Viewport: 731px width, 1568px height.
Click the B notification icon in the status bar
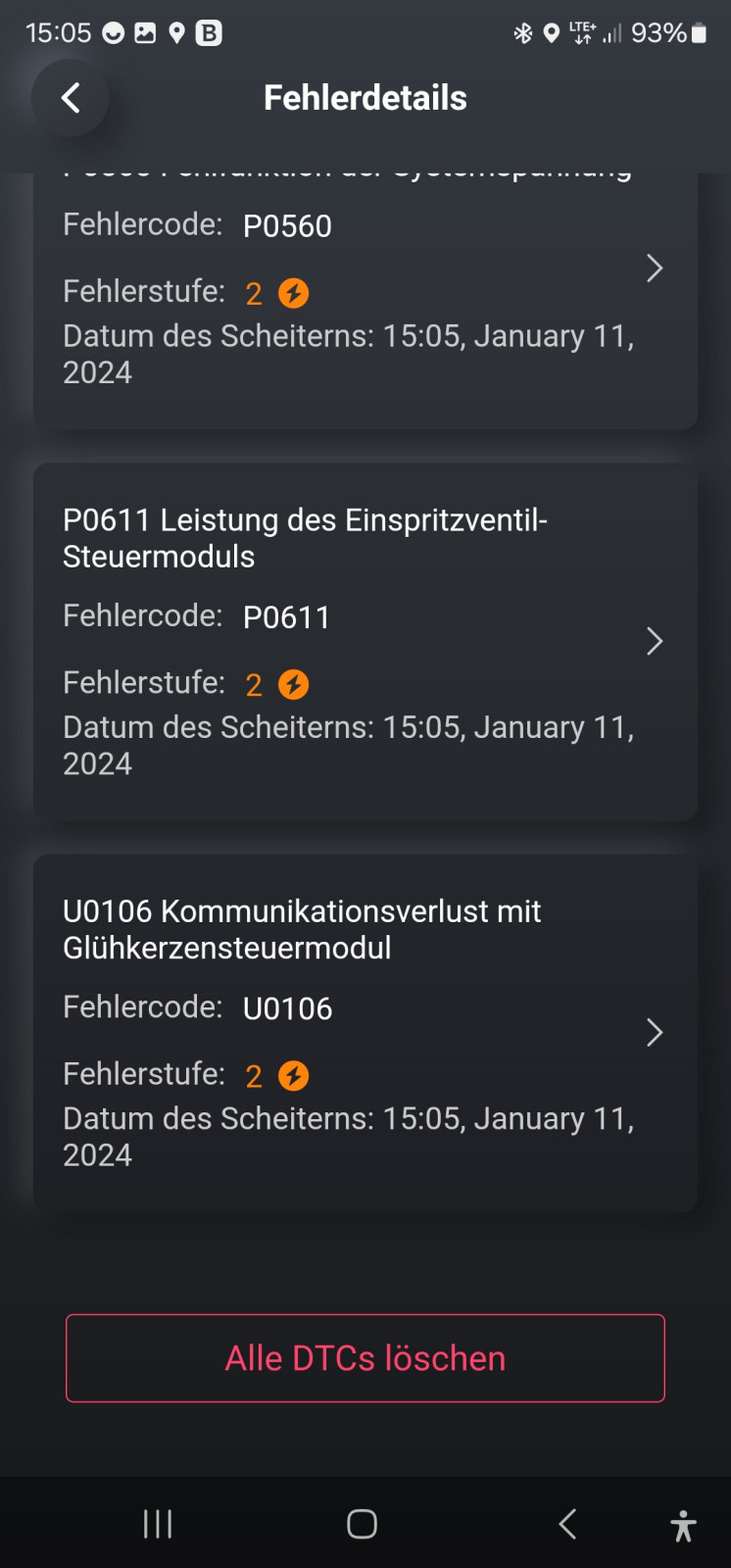pyautogui.click(x=207, y=32)
